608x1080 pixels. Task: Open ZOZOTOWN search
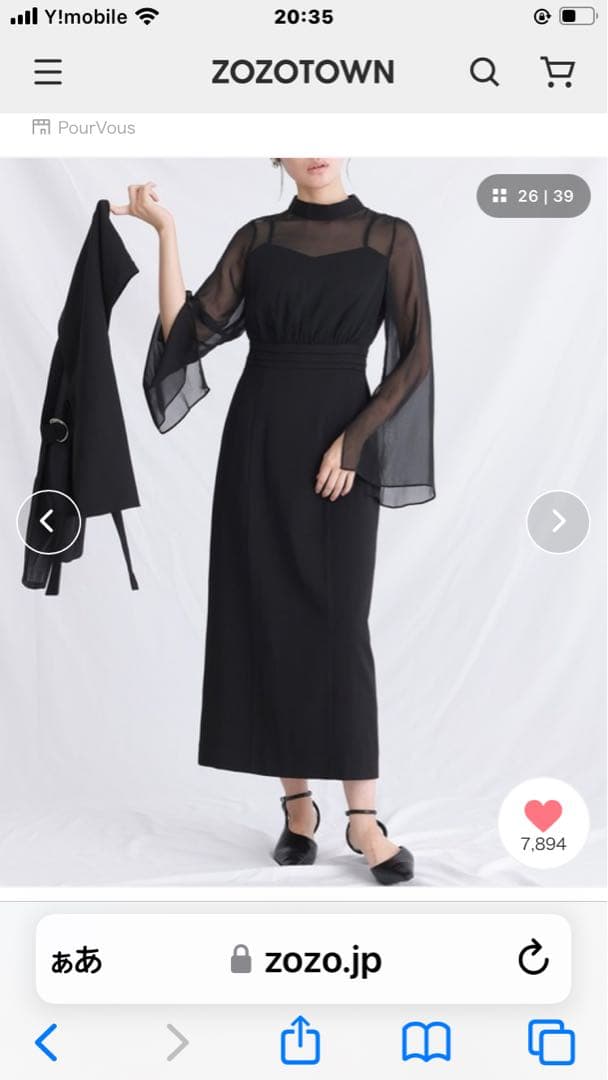pos(484,72)
